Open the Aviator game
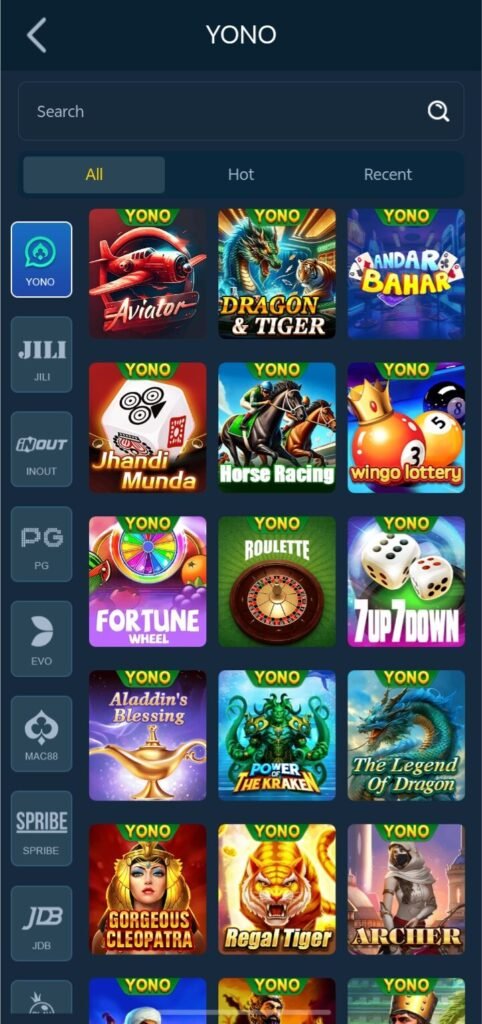This screenshot has width=482, height=1024. tap(148, 274)
